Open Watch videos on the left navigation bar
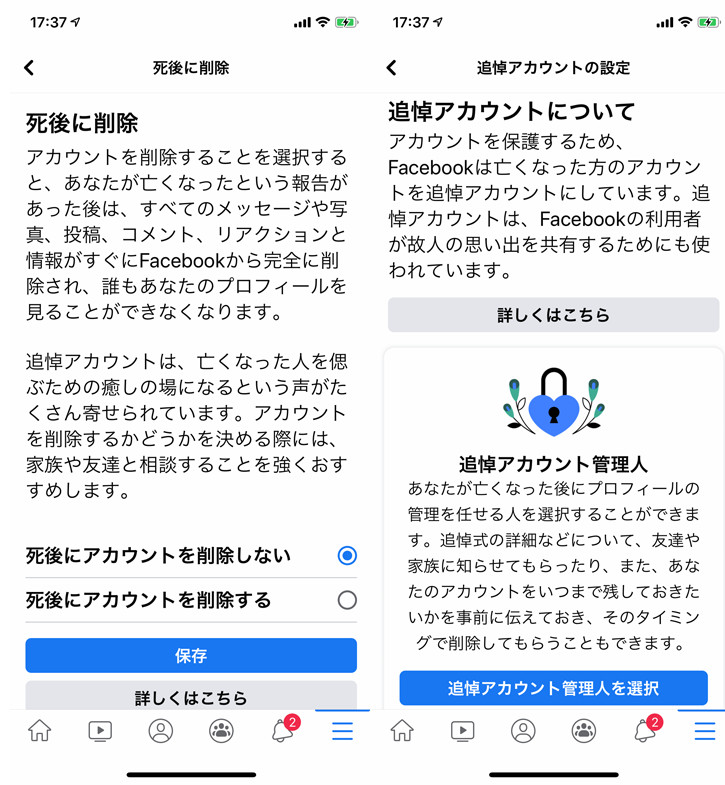Screen dimensions: 725x785 [99, 731]
